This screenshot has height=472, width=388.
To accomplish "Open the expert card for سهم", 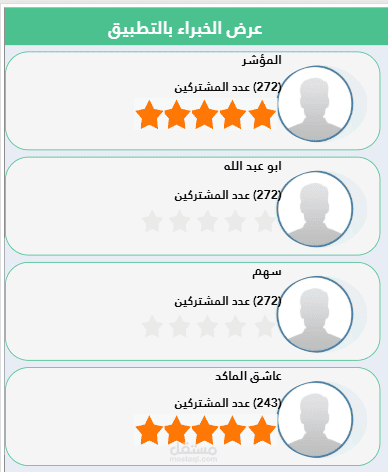I will (x=193, y=311).
